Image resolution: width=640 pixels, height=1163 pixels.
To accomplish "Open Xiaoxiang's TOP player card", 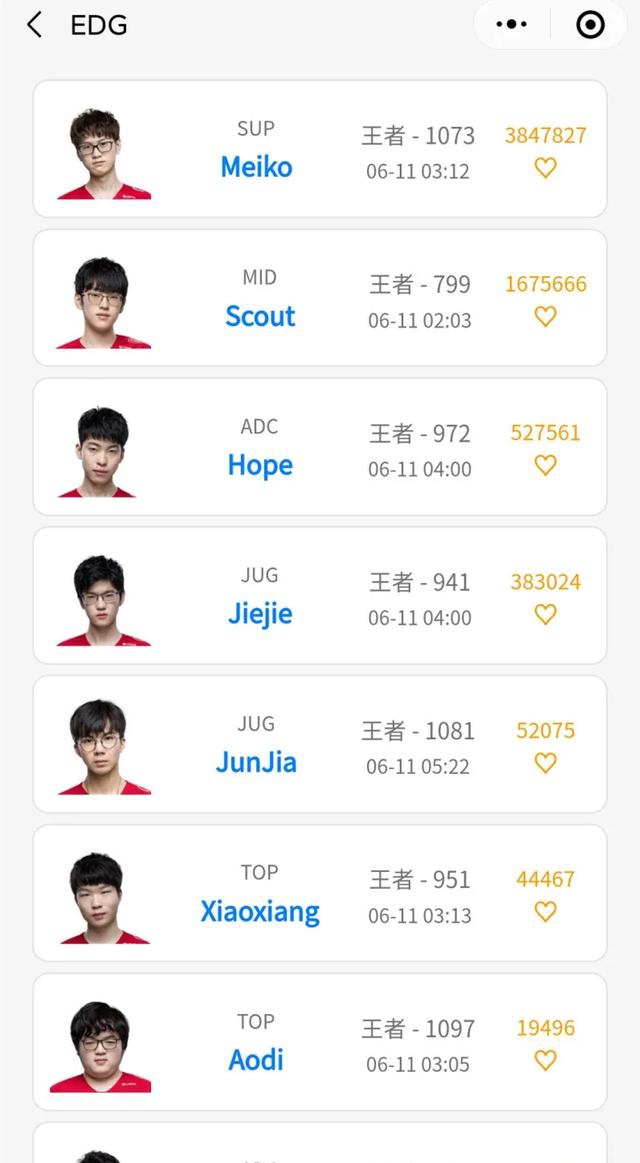I will pyautogui.click(x=320, y=893).
